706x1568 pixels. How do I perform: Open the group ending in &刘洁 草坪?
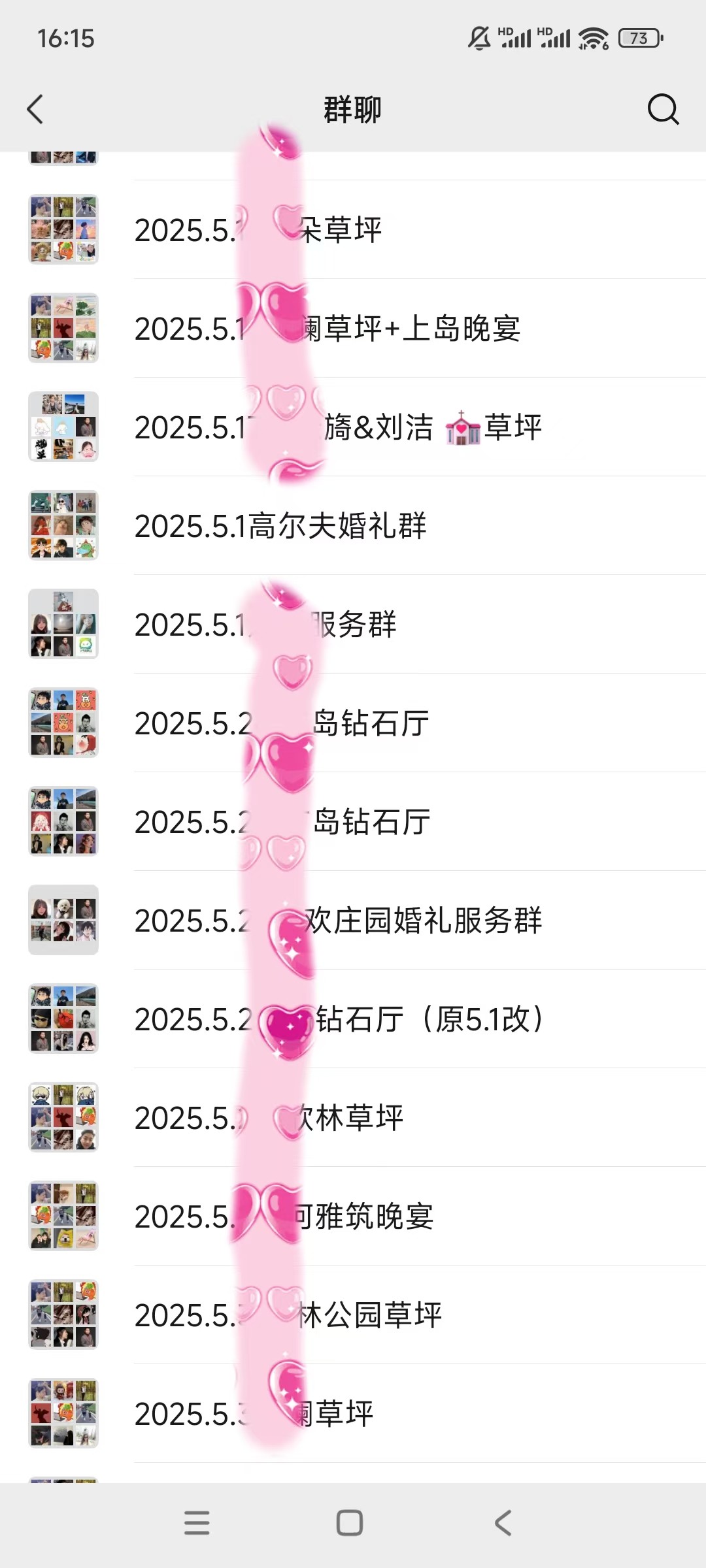353,427
